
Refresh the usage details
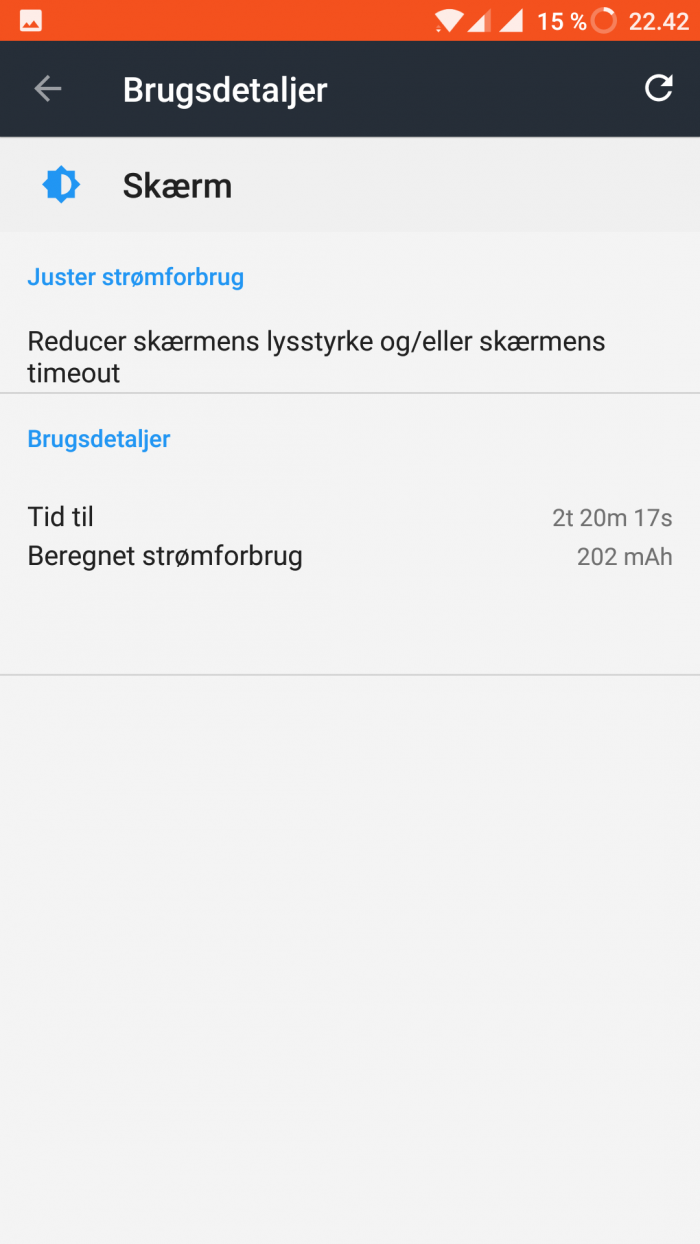(658, 89)
